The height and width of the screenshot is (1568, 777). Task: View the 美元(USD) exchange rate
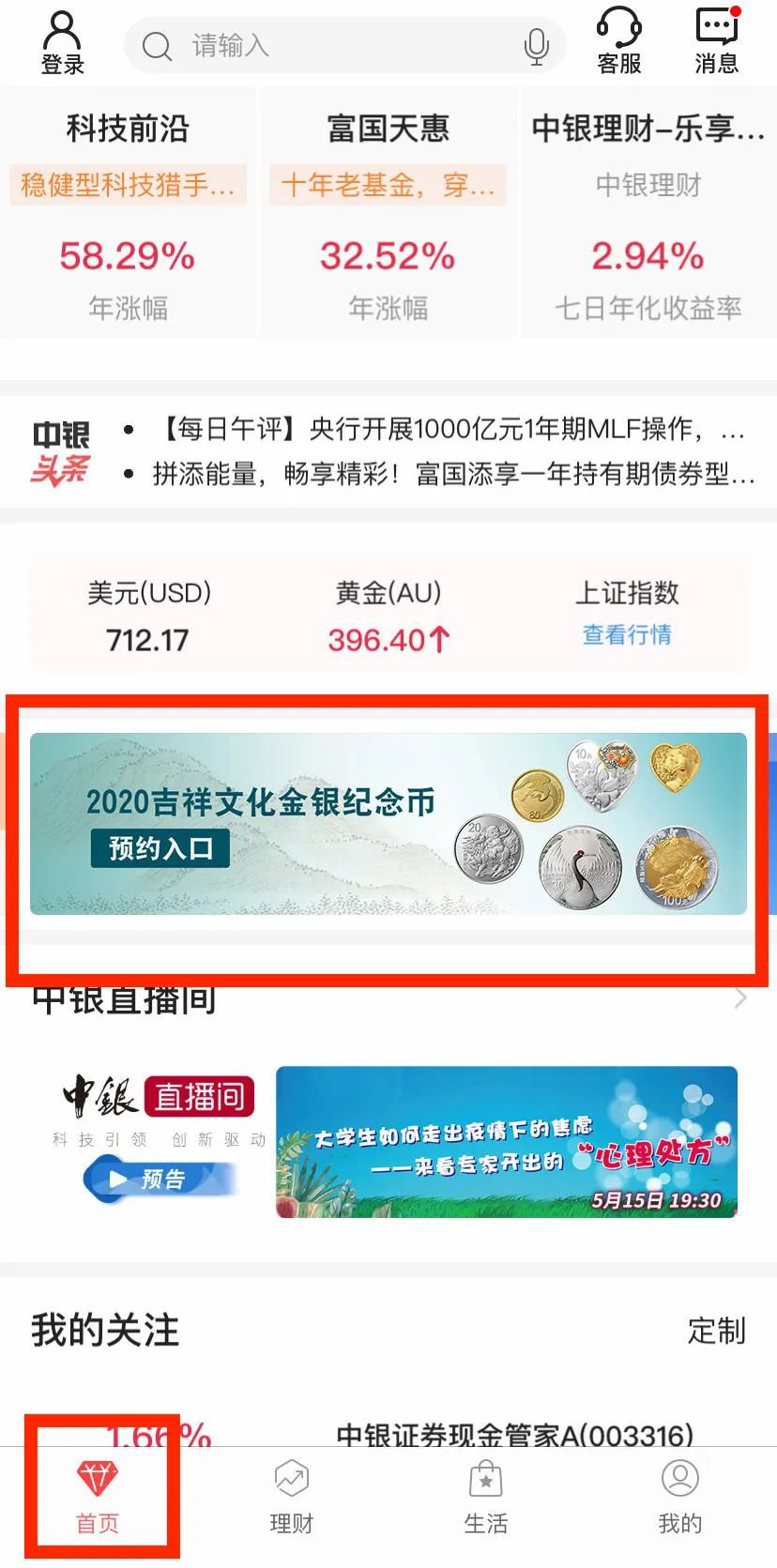pos(148,616)
